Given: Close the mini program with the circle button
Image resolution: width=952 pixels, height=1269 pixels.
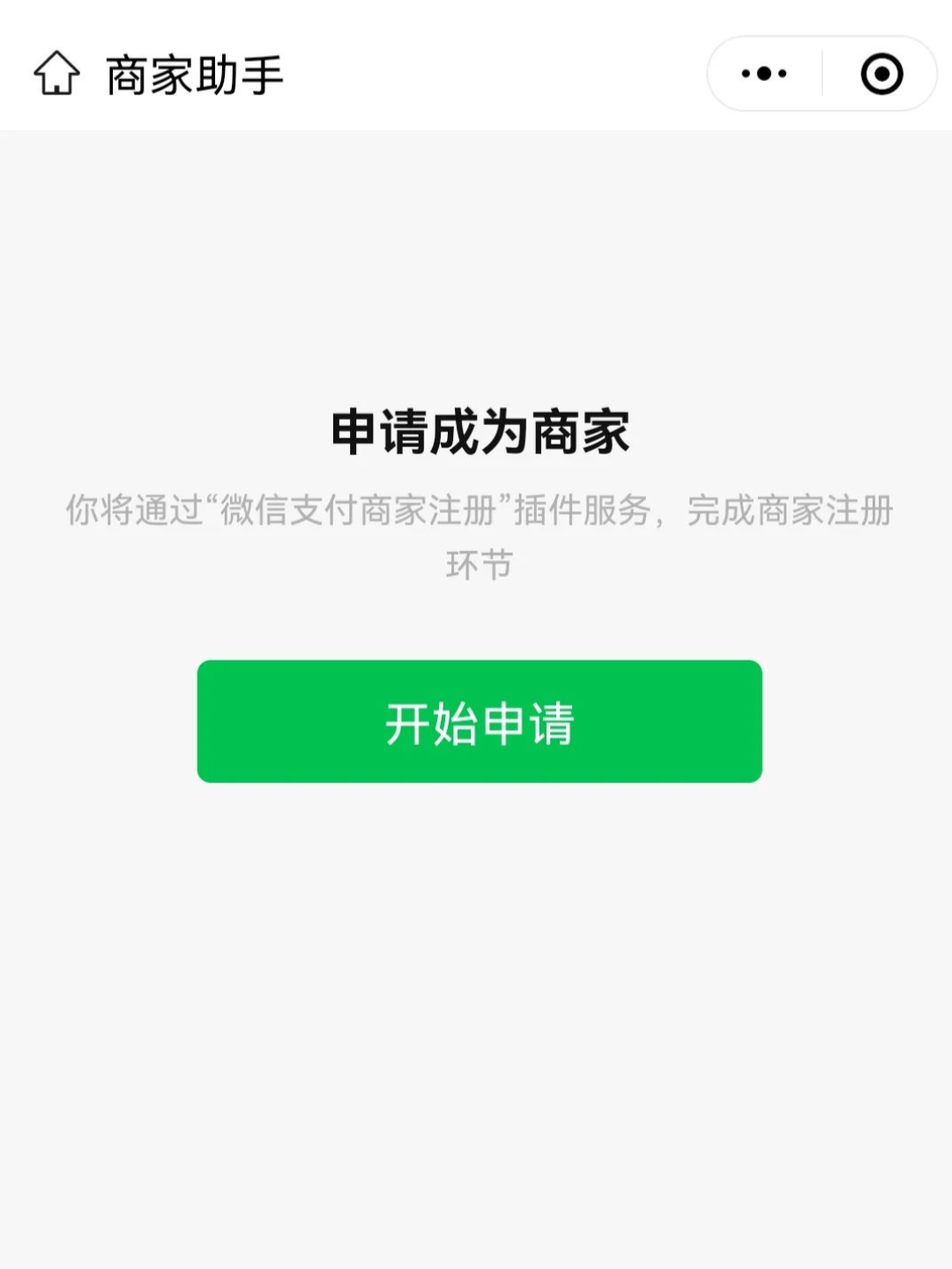Looking at the screenshot, I should 881,73.
